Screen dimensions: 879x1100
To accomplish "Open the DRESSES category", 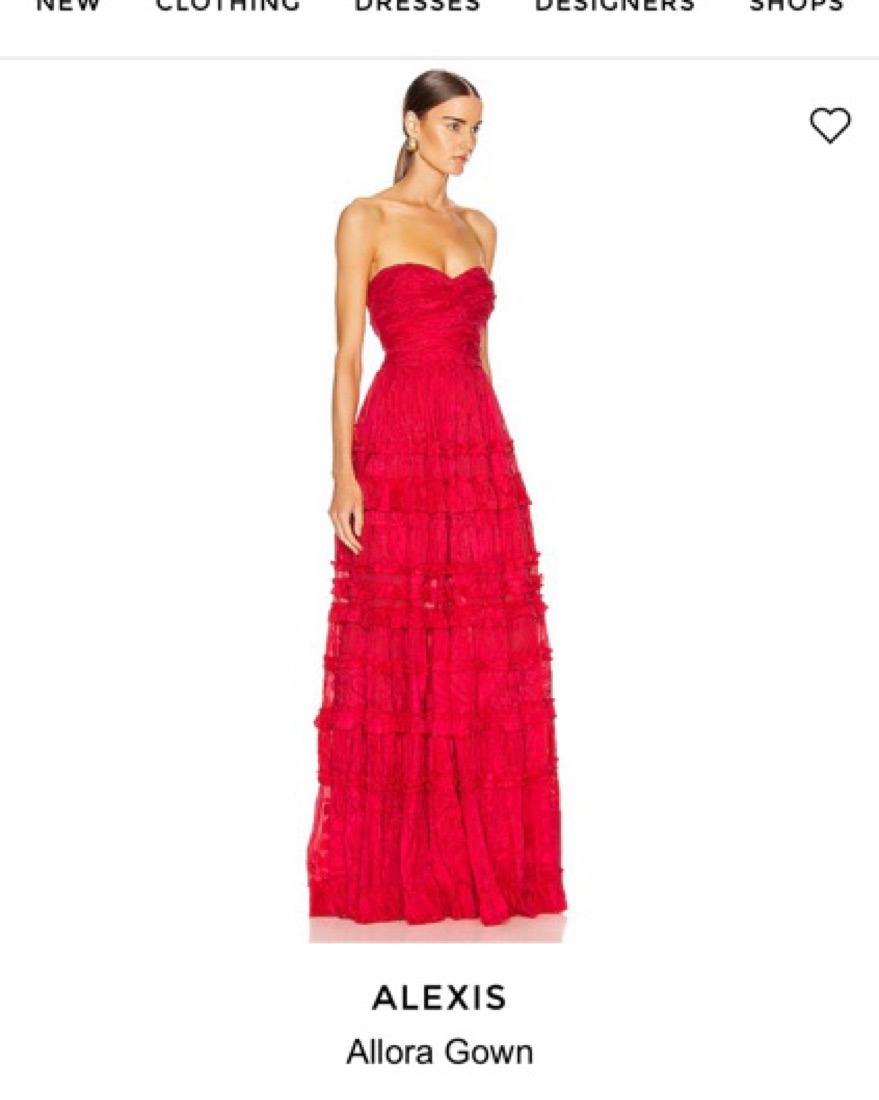I will click(417, 6).
